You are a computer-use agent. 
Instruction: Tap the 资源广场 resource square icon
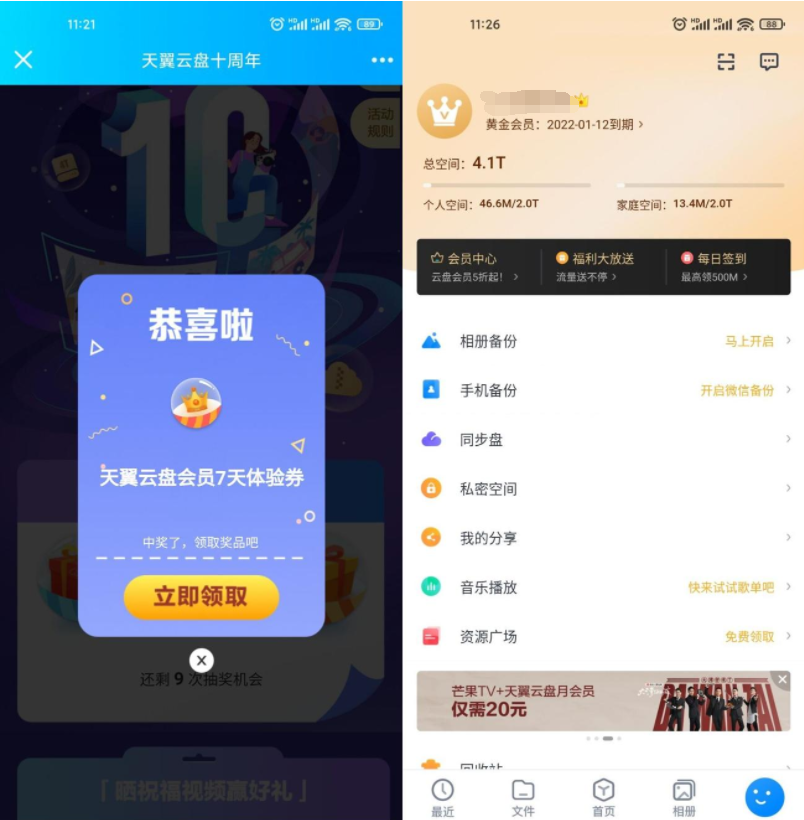tap(432, 637)
